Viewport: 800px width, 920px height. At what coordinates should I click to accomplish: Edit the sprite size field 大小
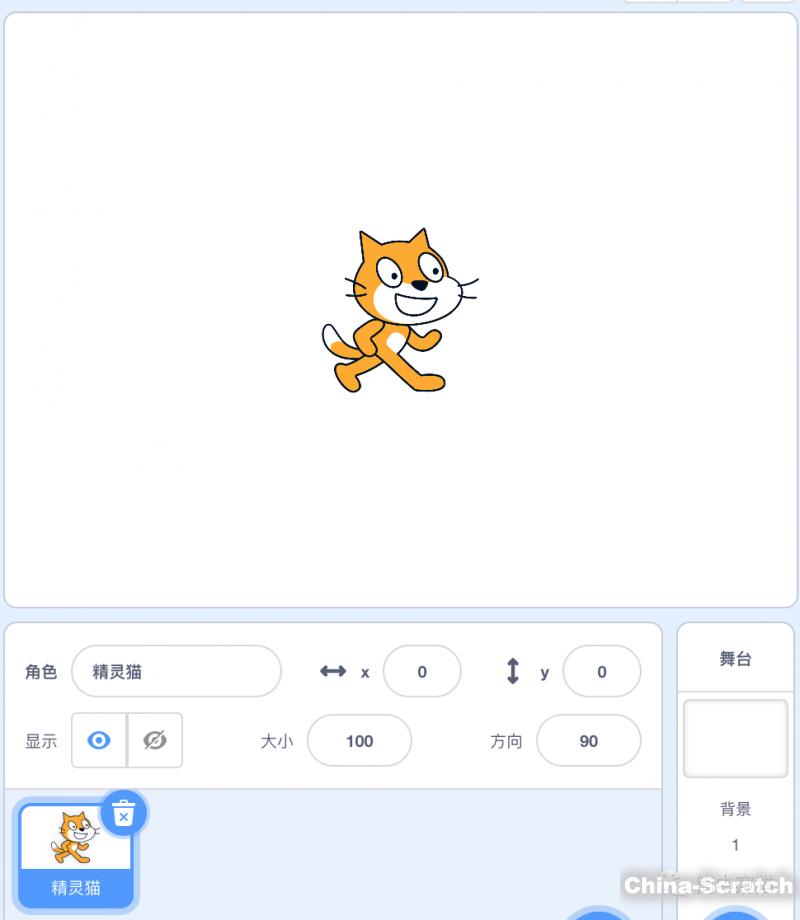point(359,741)
